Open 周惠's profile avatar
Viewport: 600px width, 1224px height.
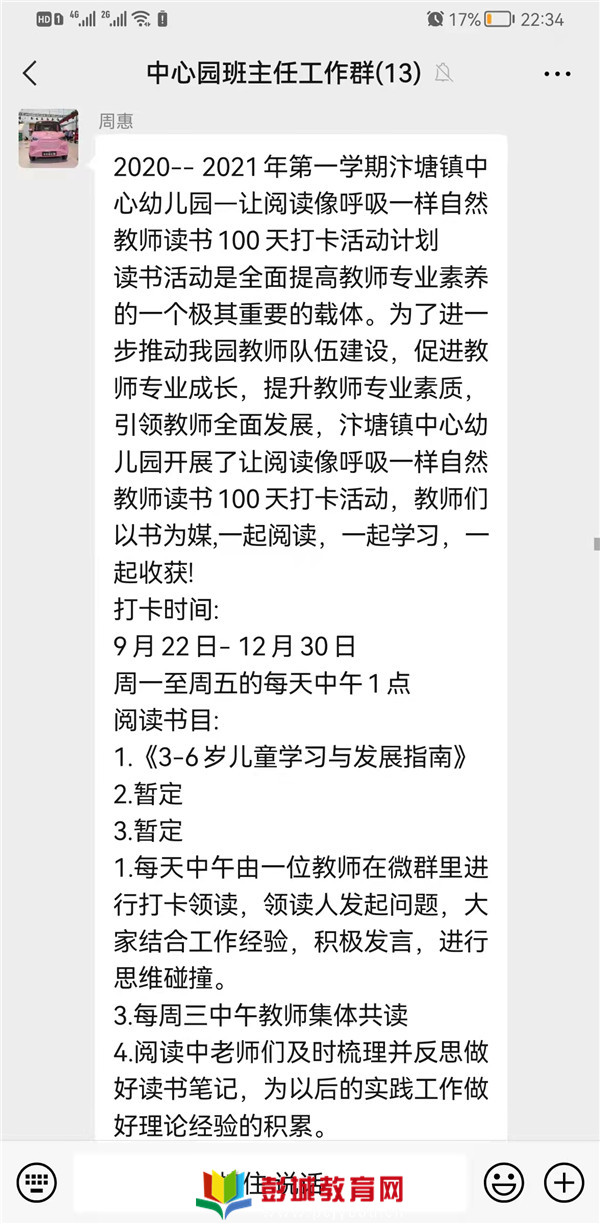(48, 139)
